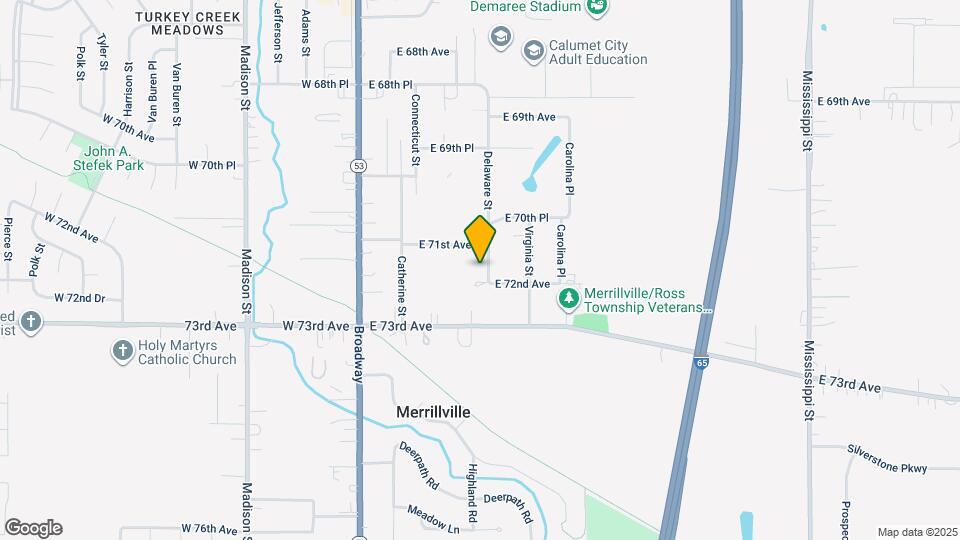Screen dimensions: 960x540
Task: Select the Merrillville/Ross Township Veterans park pin
Action: (569, 298)
